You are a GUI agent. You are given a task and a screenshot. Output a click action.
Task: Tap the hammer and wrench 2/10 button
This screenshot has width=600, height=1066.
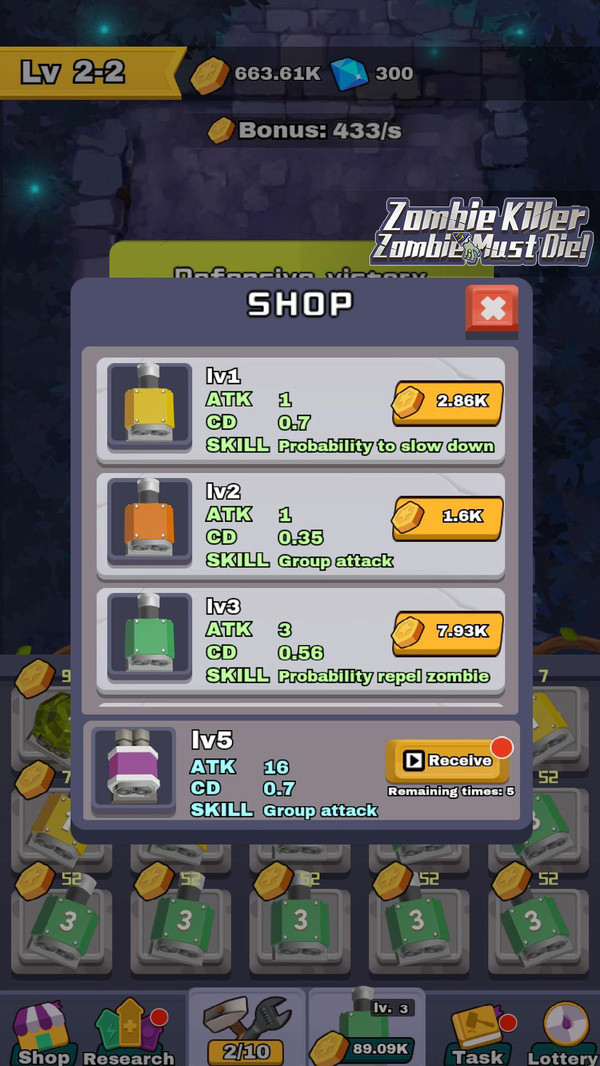point(246,1030)
